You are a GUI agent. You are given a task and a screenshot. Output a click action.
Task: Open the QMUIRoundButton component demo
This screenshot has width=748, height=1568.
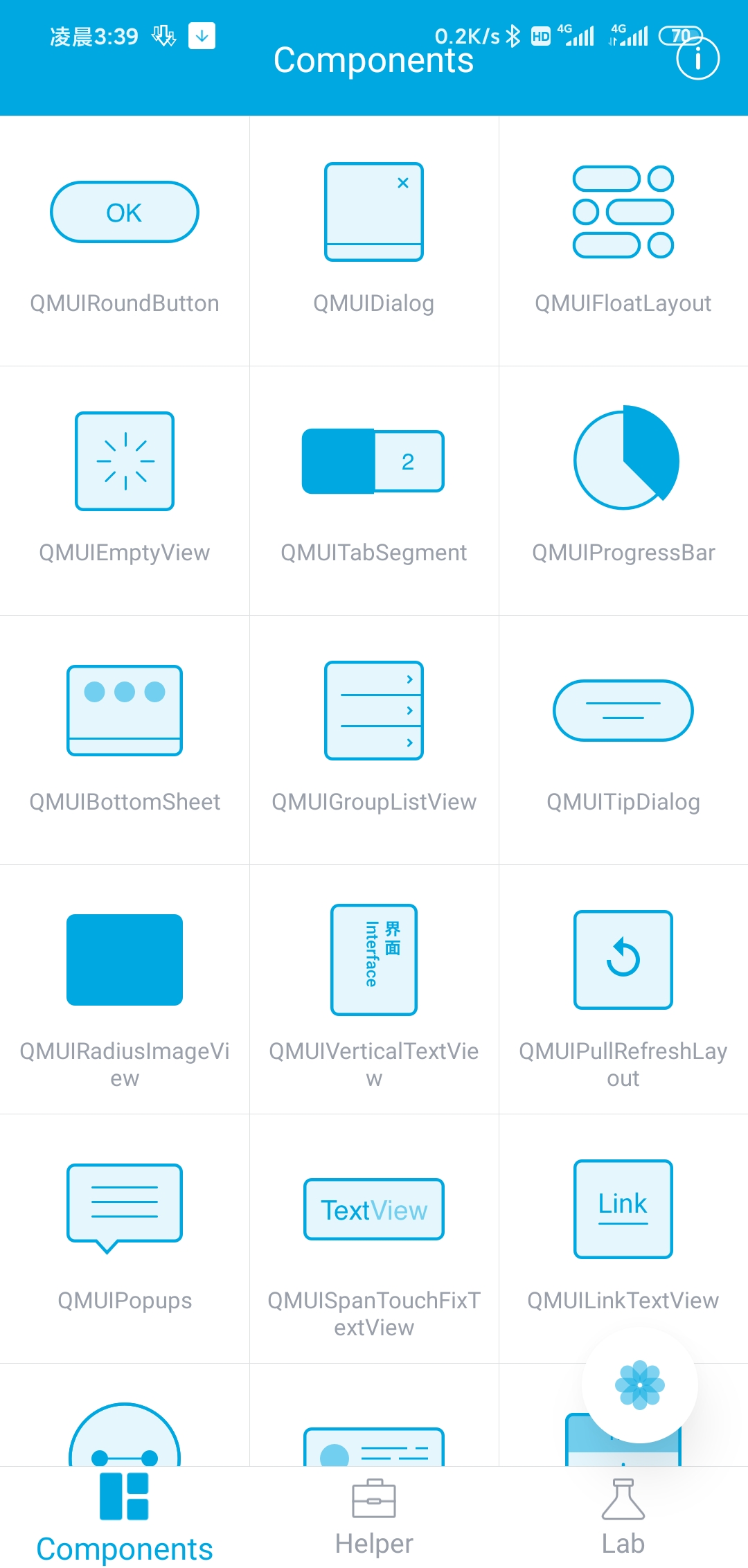point(125,242)
